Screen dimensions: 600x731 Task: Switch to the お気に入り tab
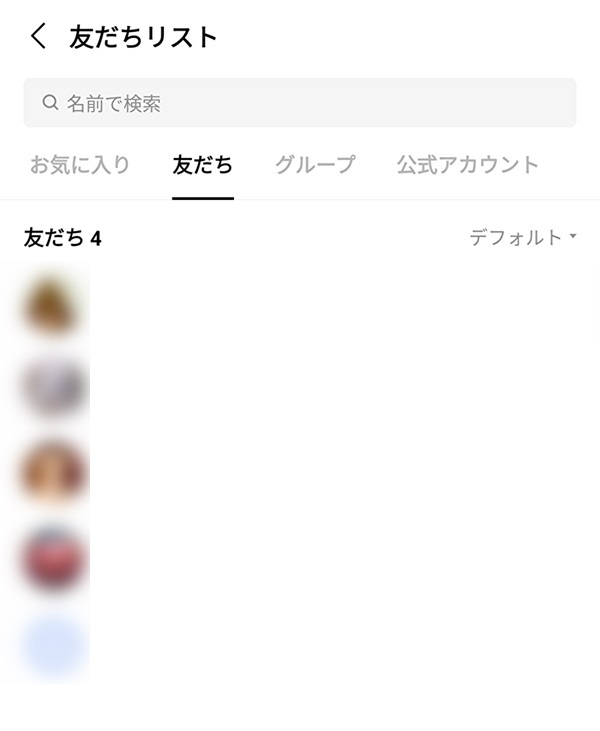(80, 165)
